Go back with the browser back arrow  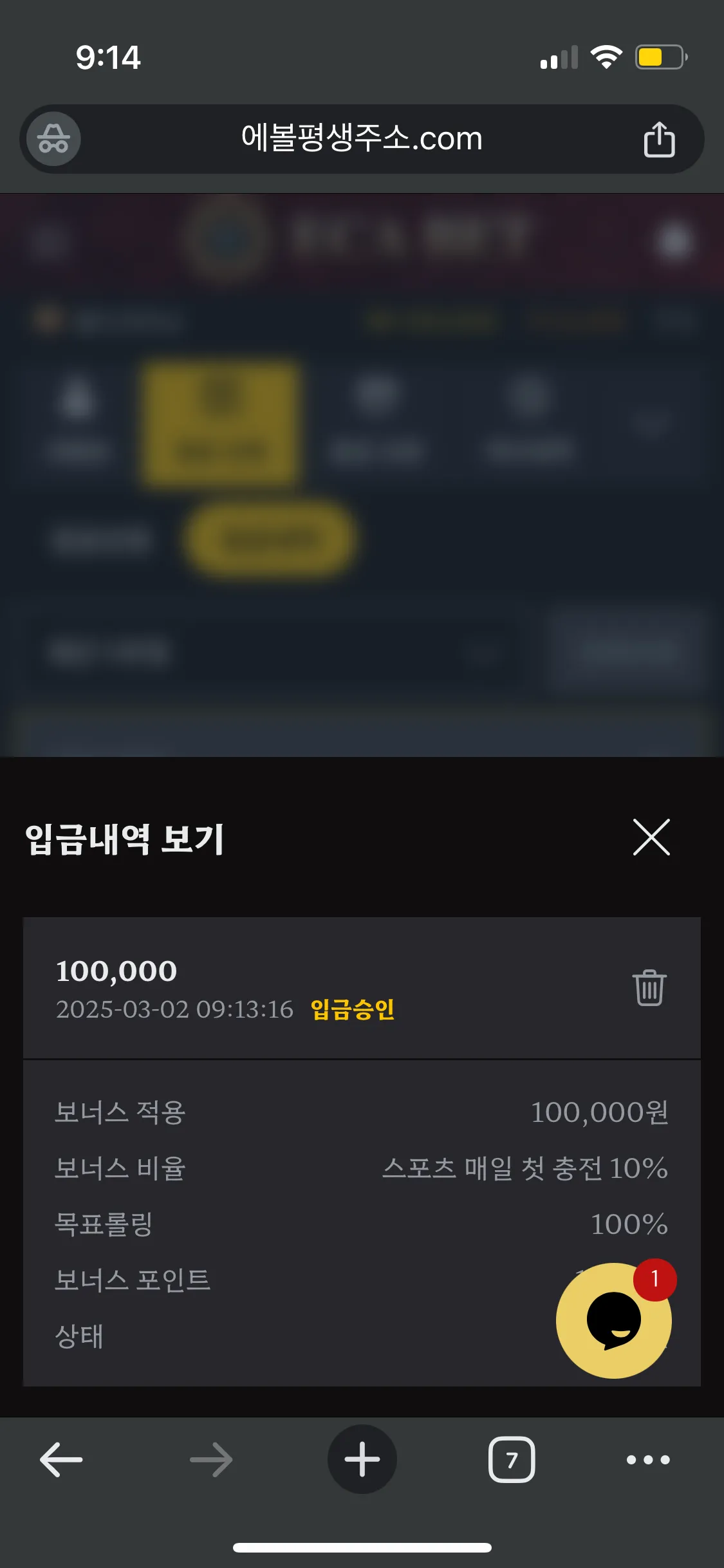61,1459
